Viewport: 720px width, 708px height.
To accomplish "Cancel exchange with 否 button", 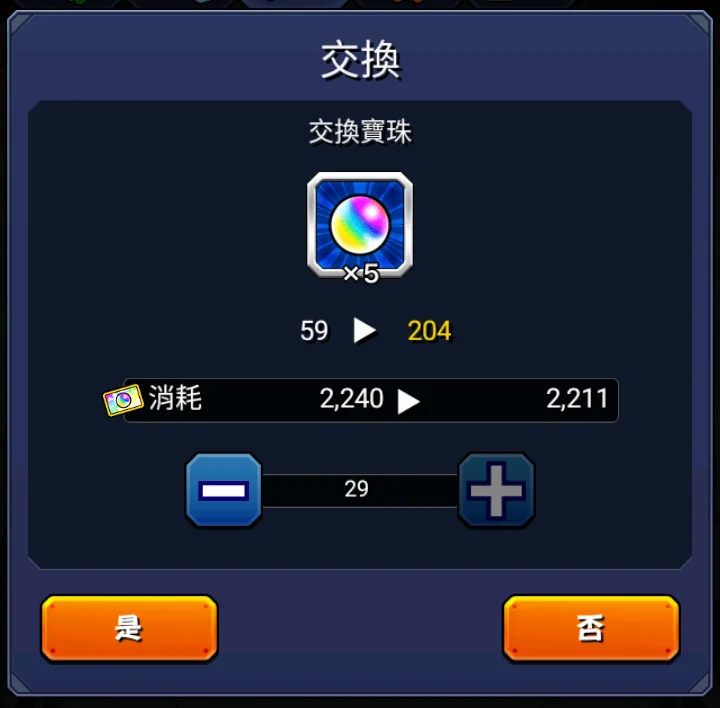I will pyautogui.click(x=591, y=629).
